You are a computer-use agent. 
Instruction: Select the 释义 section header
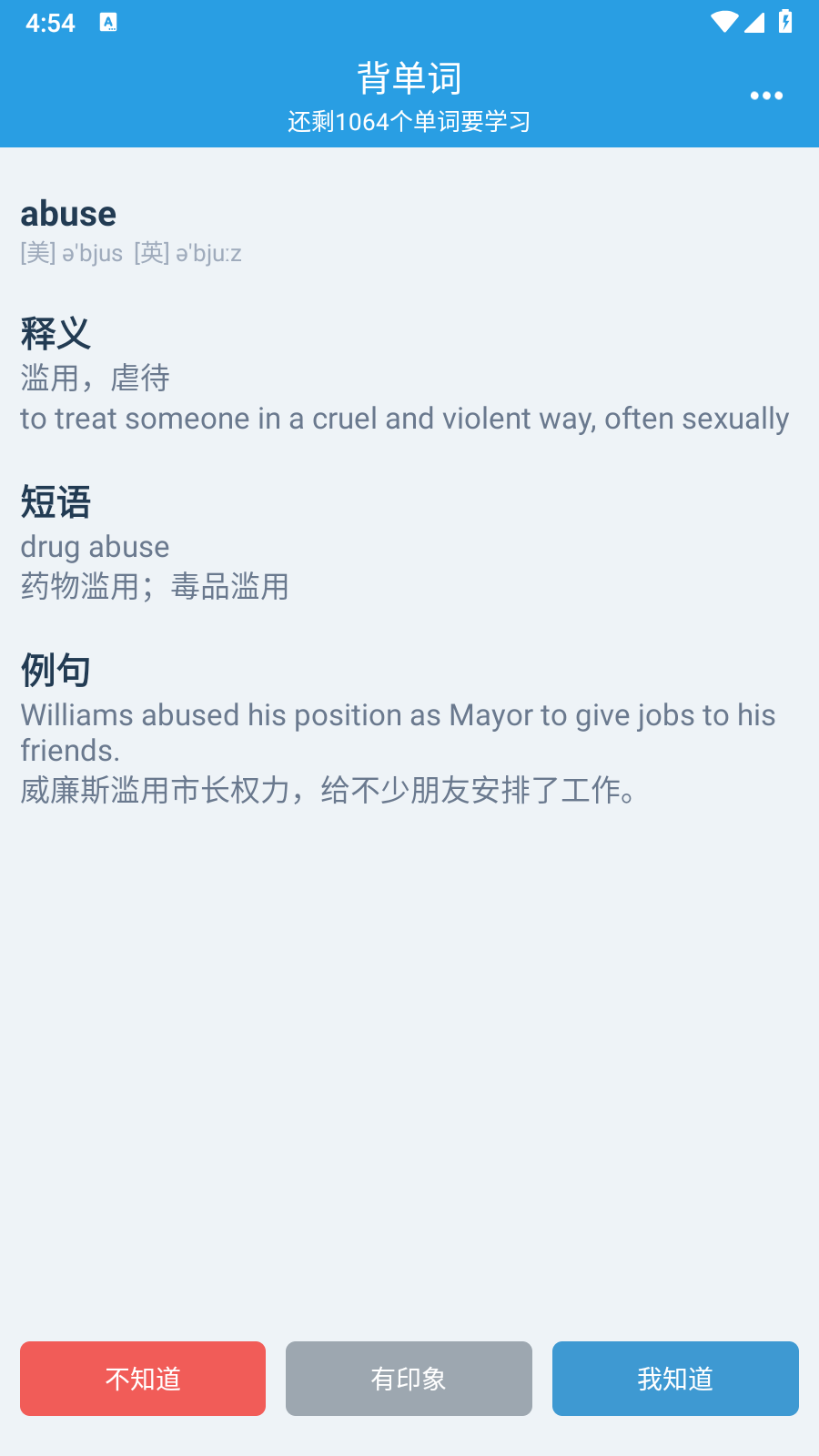point(55,334)
